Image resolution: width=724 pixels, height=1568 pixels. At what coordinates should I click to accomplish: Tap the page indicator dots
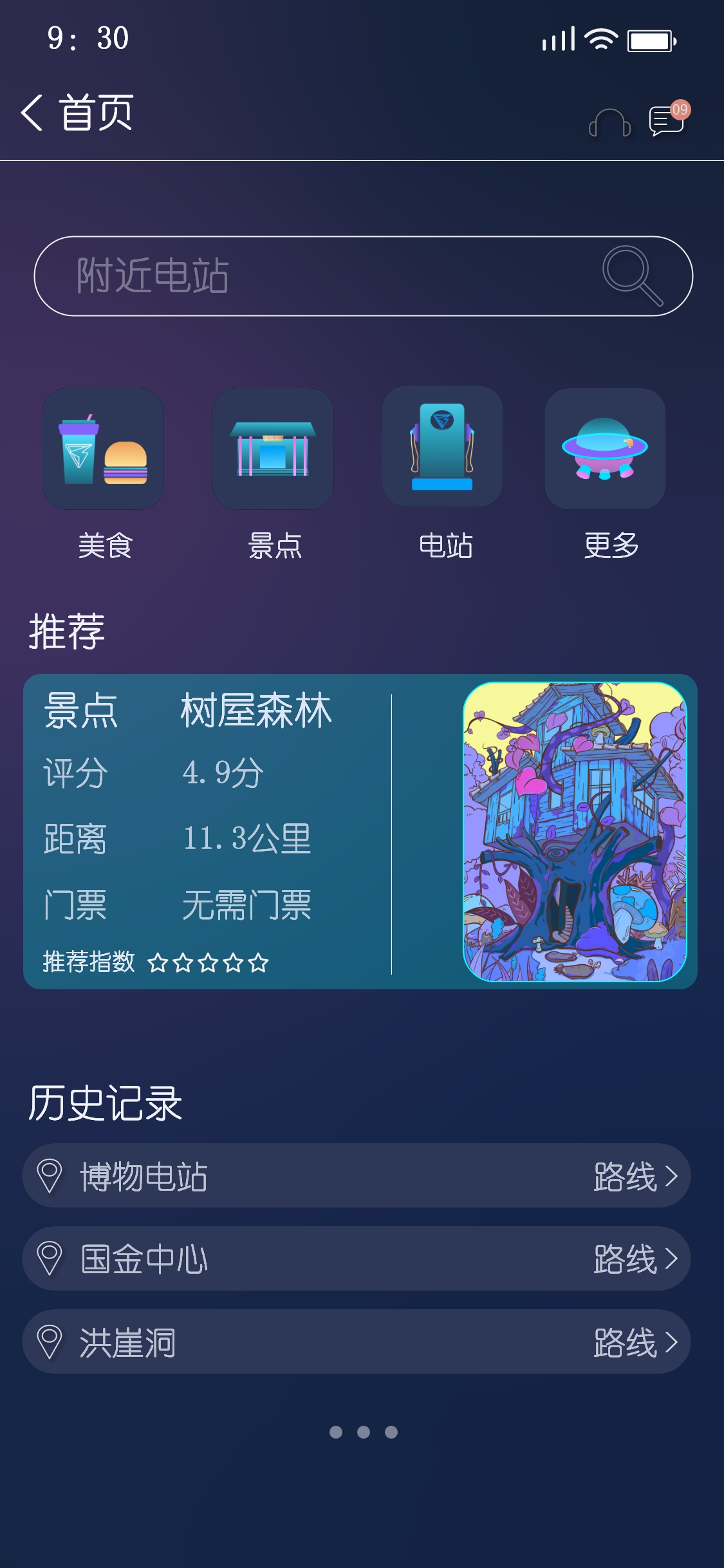[363, 1432]
